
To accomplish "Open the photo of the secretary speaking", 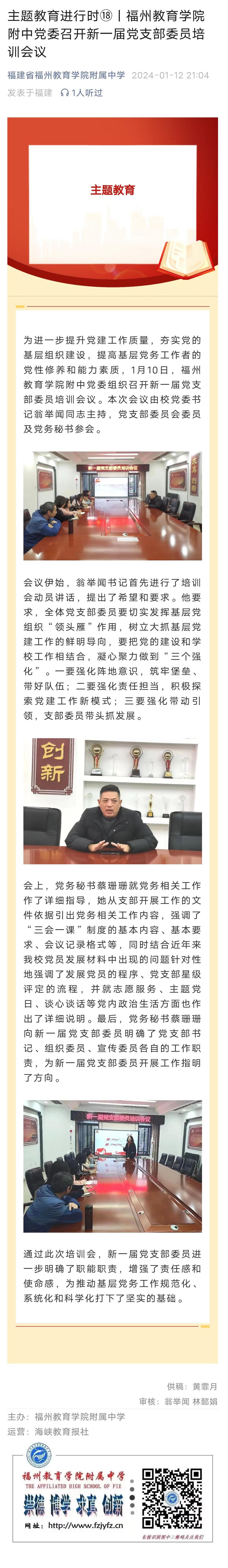I will 112,801.
